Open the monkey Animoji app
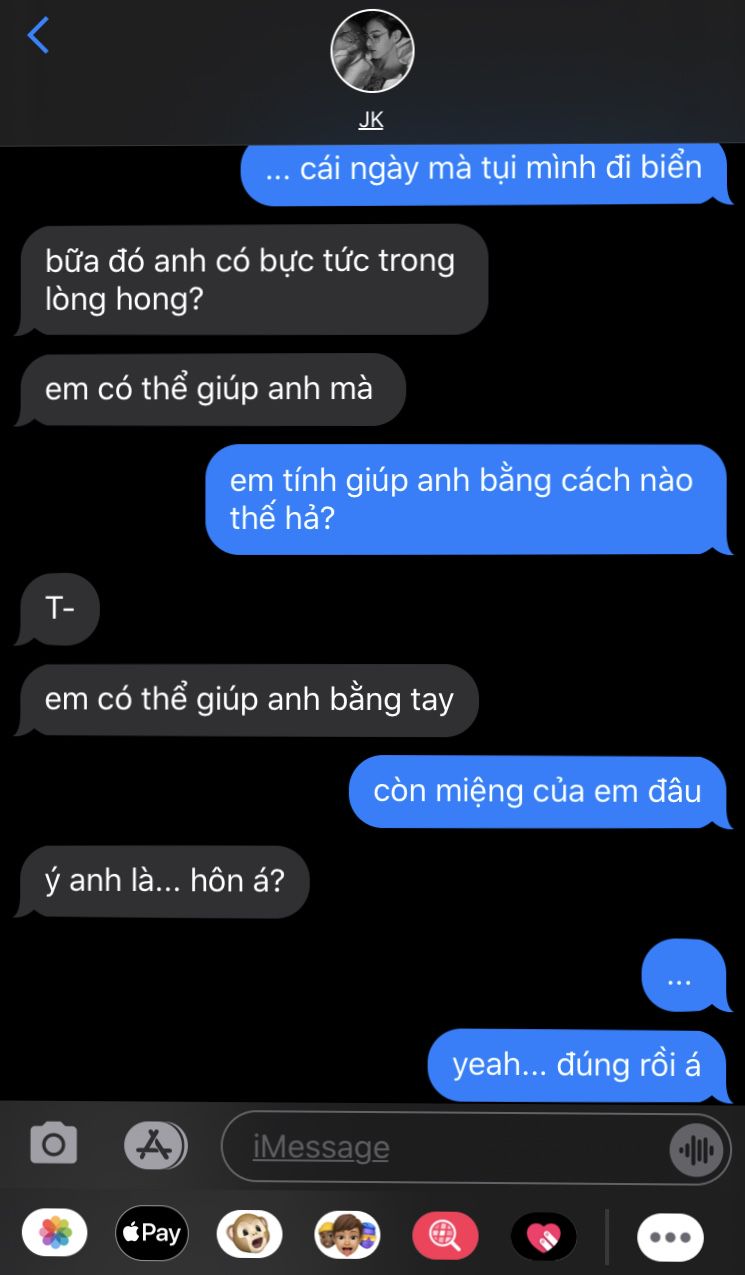Viewport: 745px width, 1275px height. (x=249, y=1234)
